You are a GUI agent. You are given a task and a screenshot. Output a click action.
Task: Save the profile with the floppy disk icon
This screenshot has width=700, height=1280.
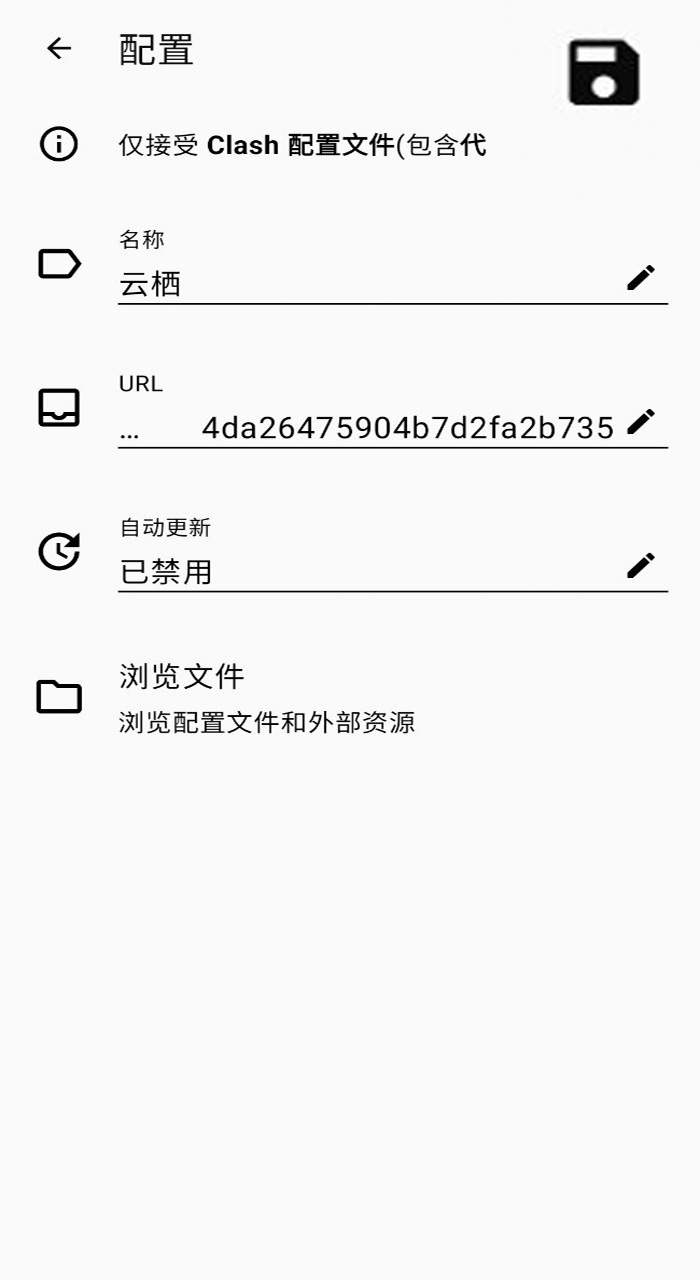(603, 73)
